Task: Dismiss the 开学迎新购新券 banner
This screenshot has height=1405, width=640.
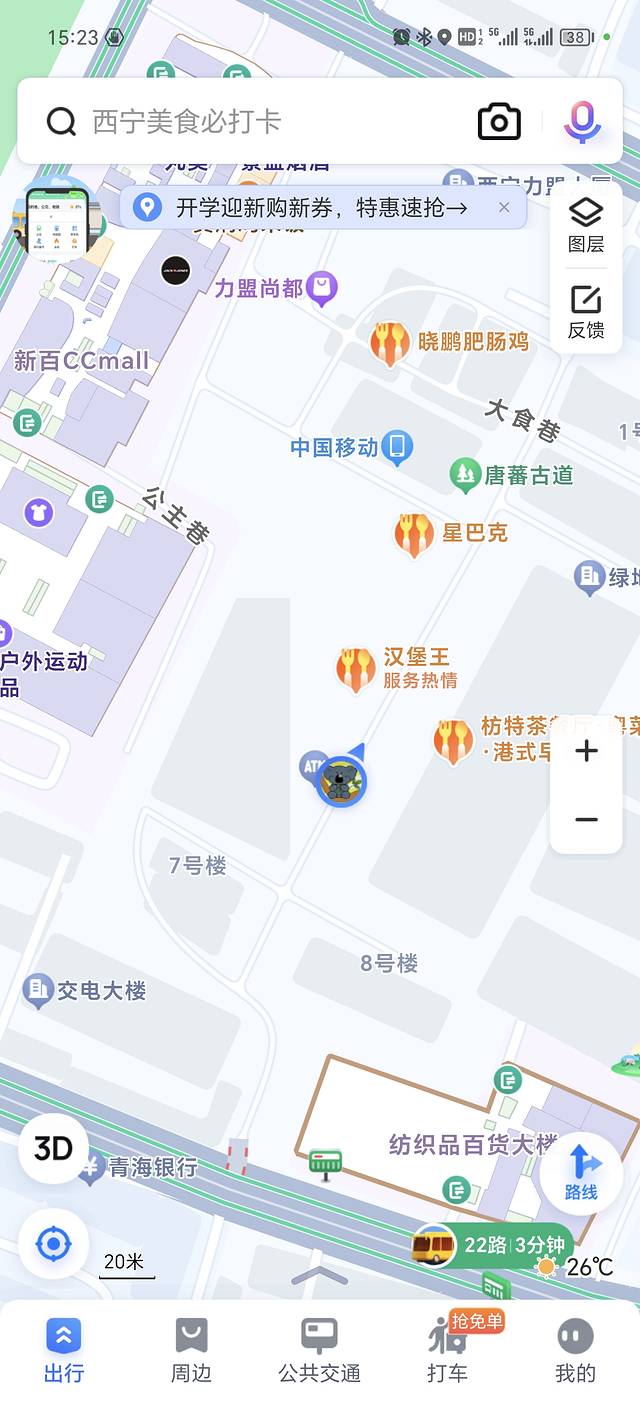Action: 504,208
